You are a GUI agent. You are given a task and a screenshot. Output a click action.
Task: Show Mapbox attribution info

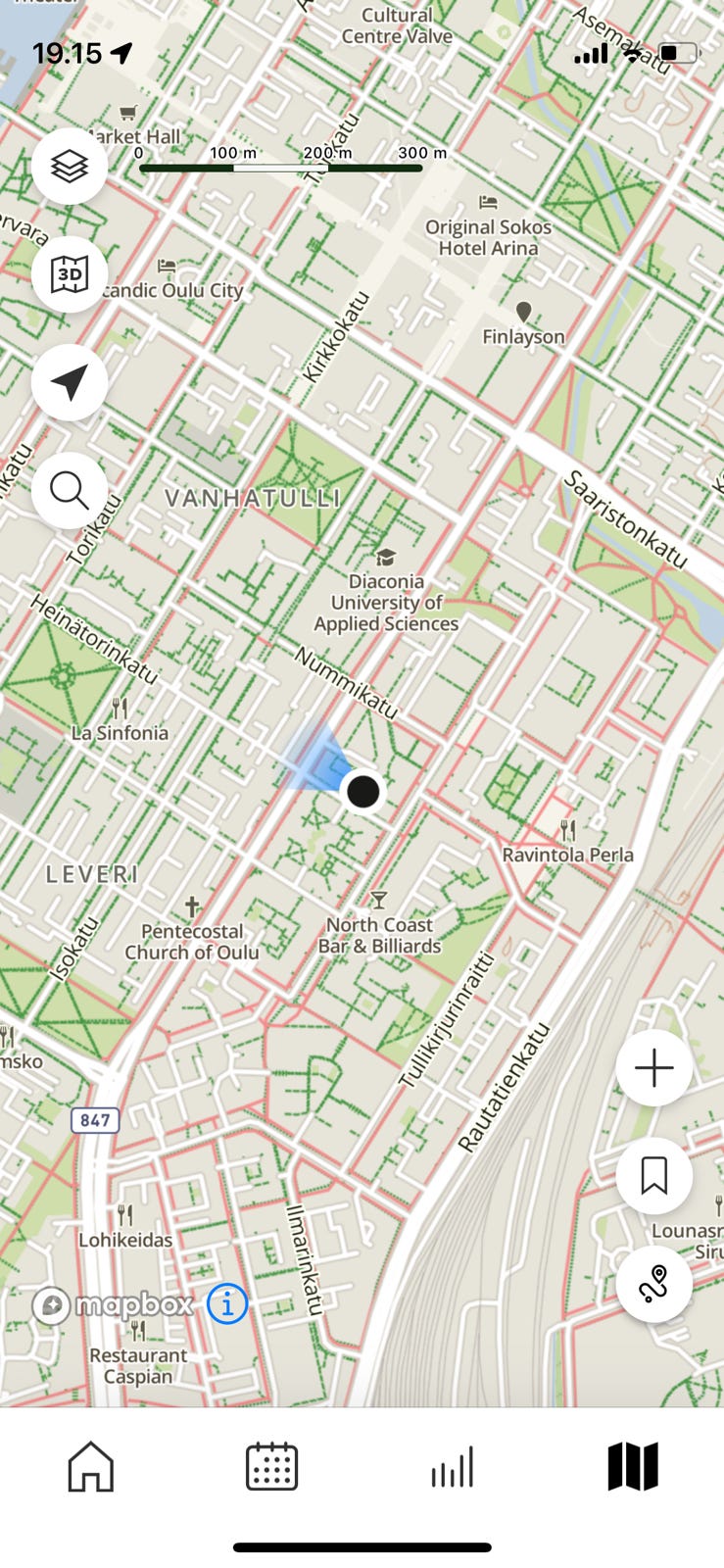pos(227,1304)
